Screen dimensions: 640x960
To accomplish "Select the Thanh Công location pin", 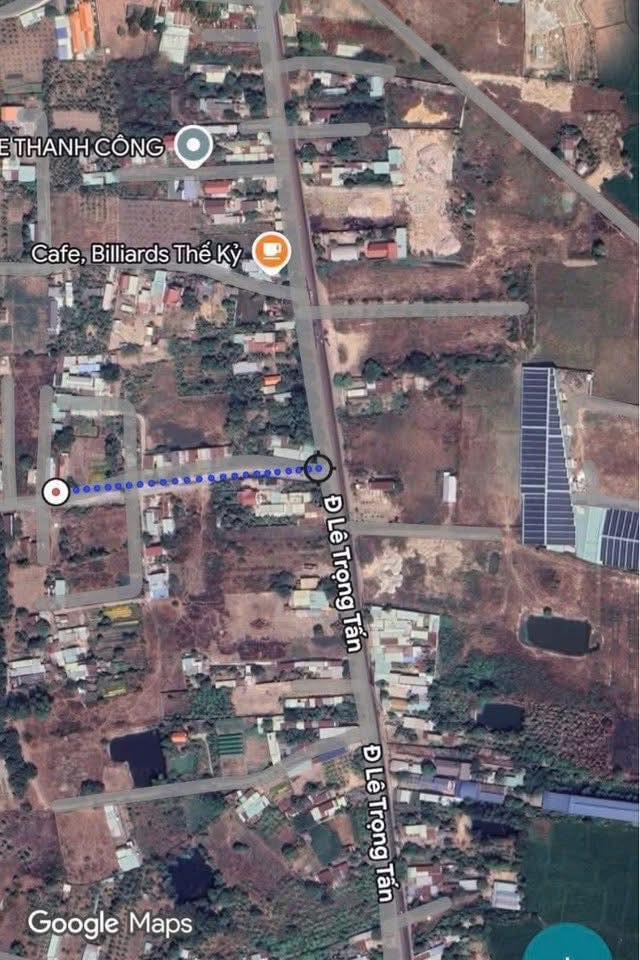I will coord(193,146).
